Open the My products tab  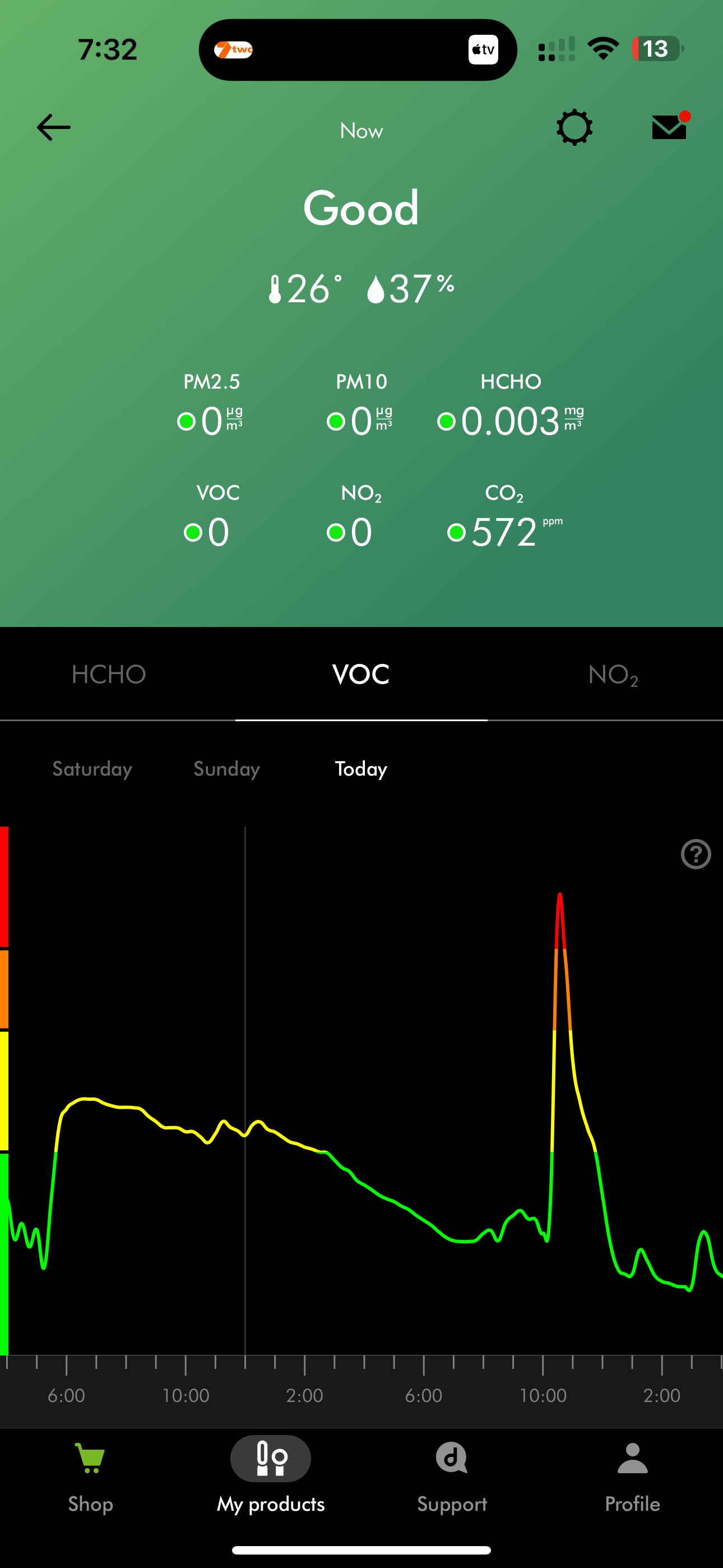tap(271, 1477)
